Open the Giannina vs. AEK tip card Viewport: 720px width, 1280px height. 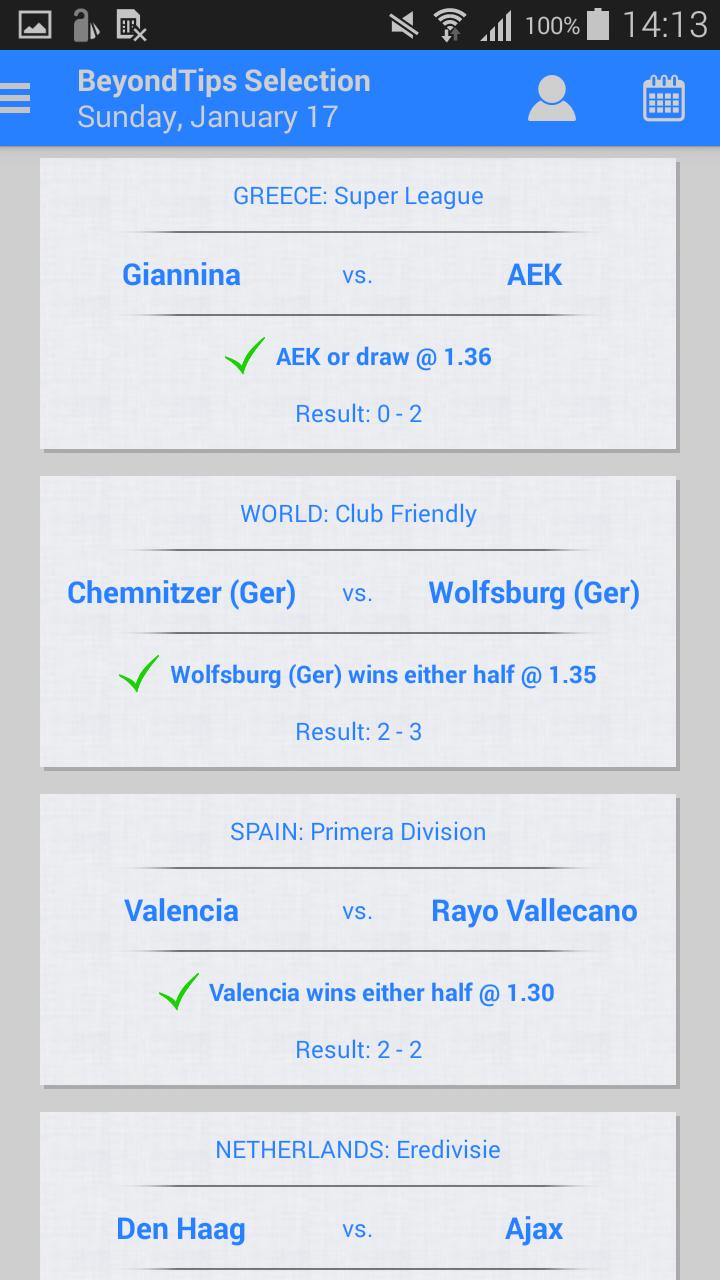pos(358,304)
